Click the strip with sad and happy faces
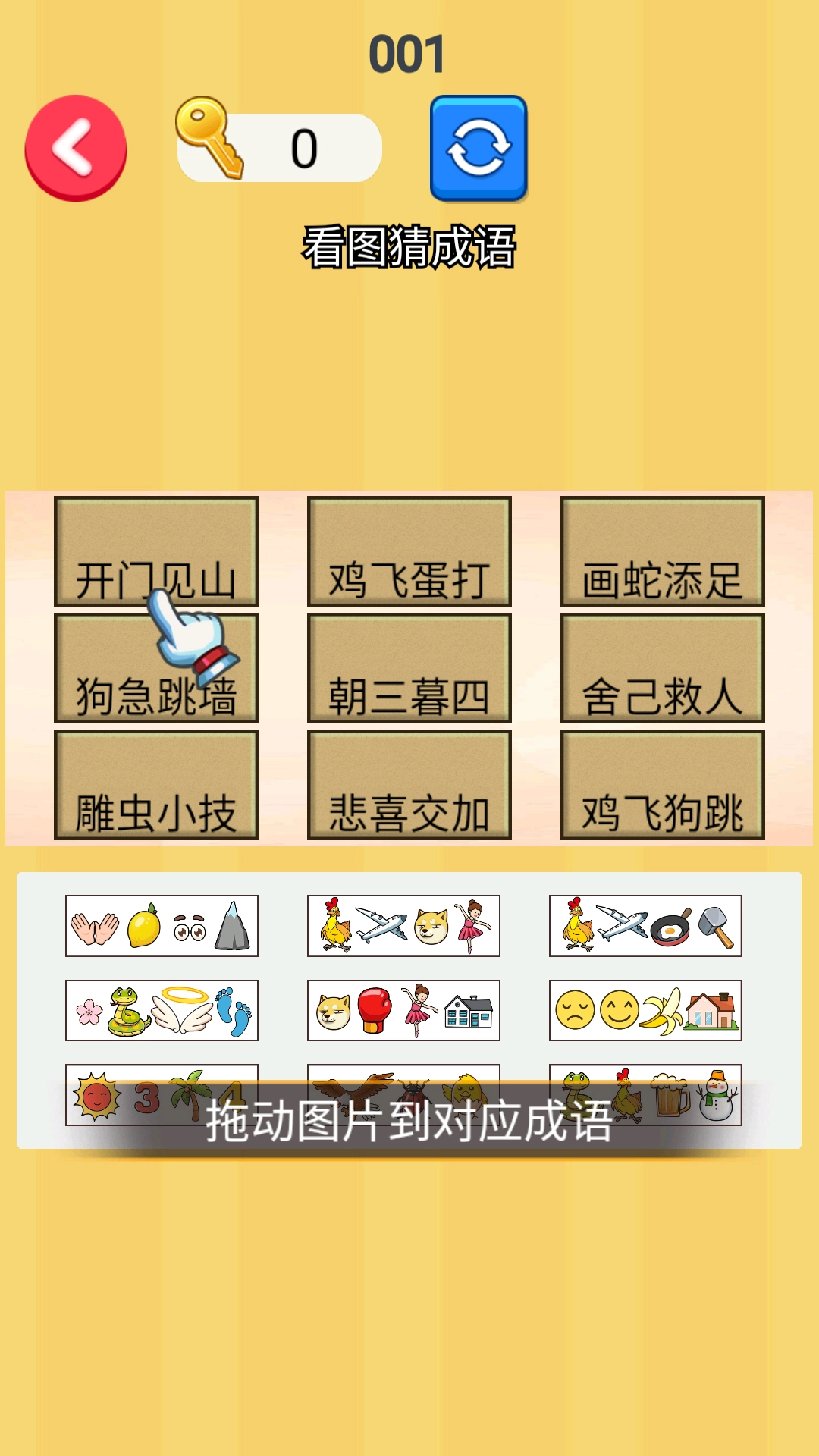This screenshot has width=819, height=1456. click(645, 1011)
